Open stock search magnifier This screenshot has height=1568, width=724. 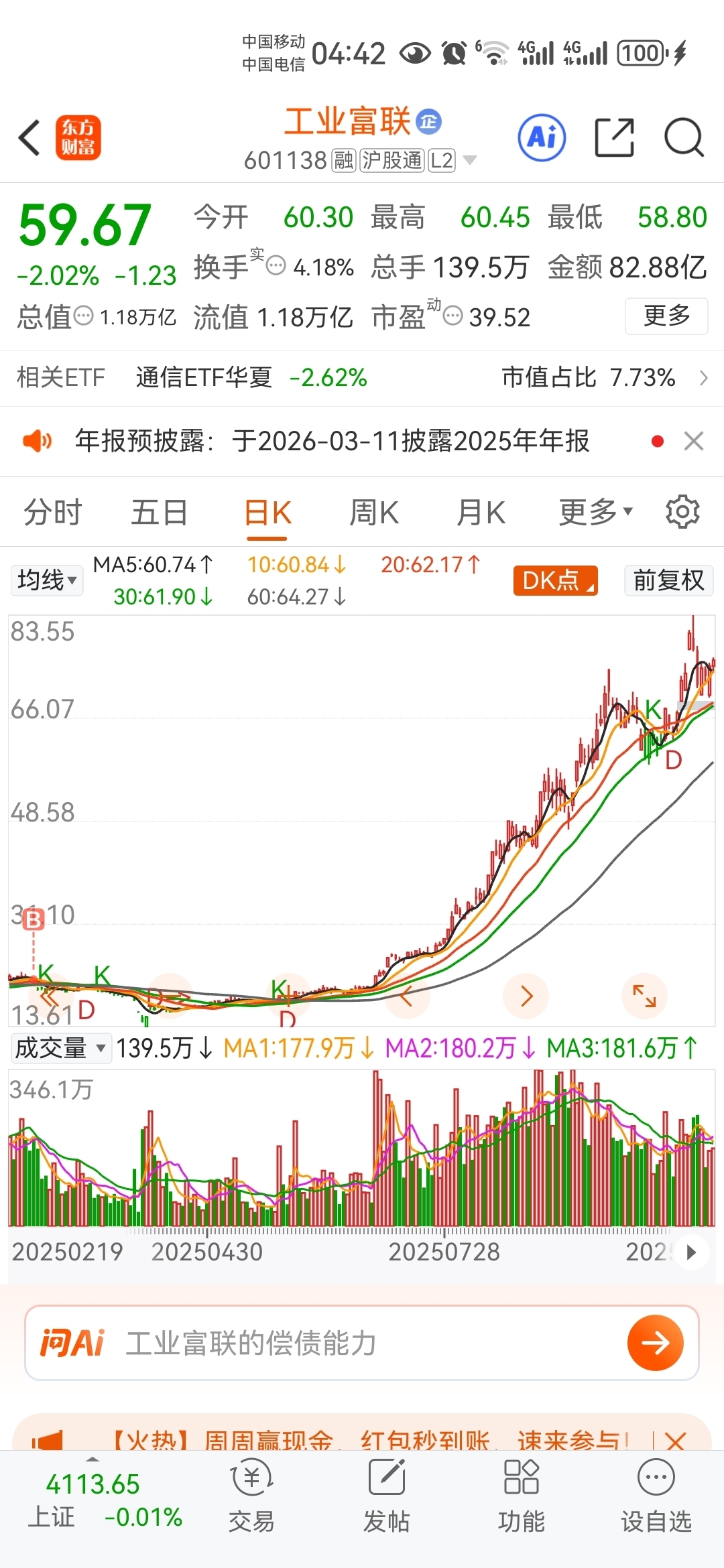pyautogui.click(x=684, y=137)
